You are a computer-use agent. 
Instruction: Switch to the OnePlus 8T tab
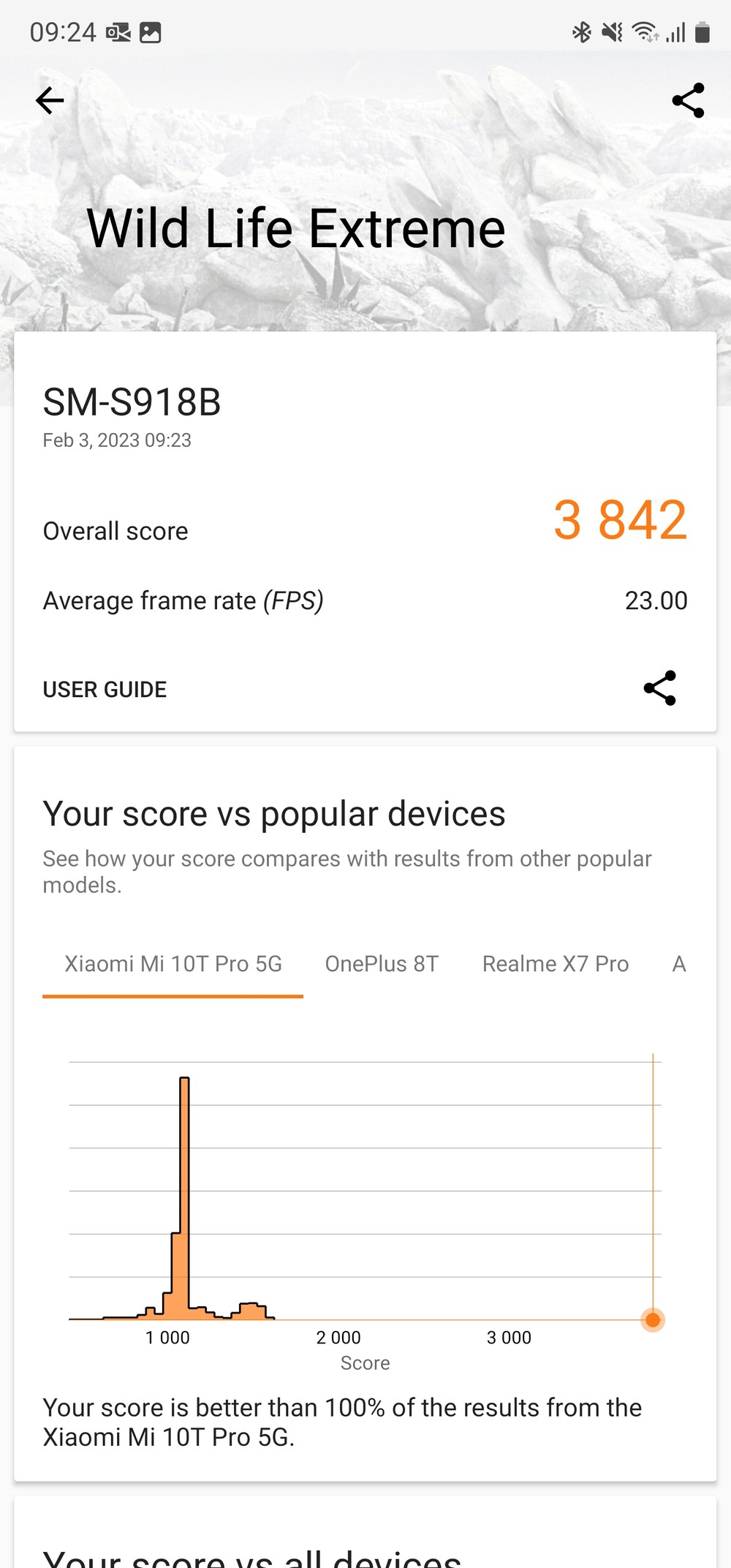[382, 964]
